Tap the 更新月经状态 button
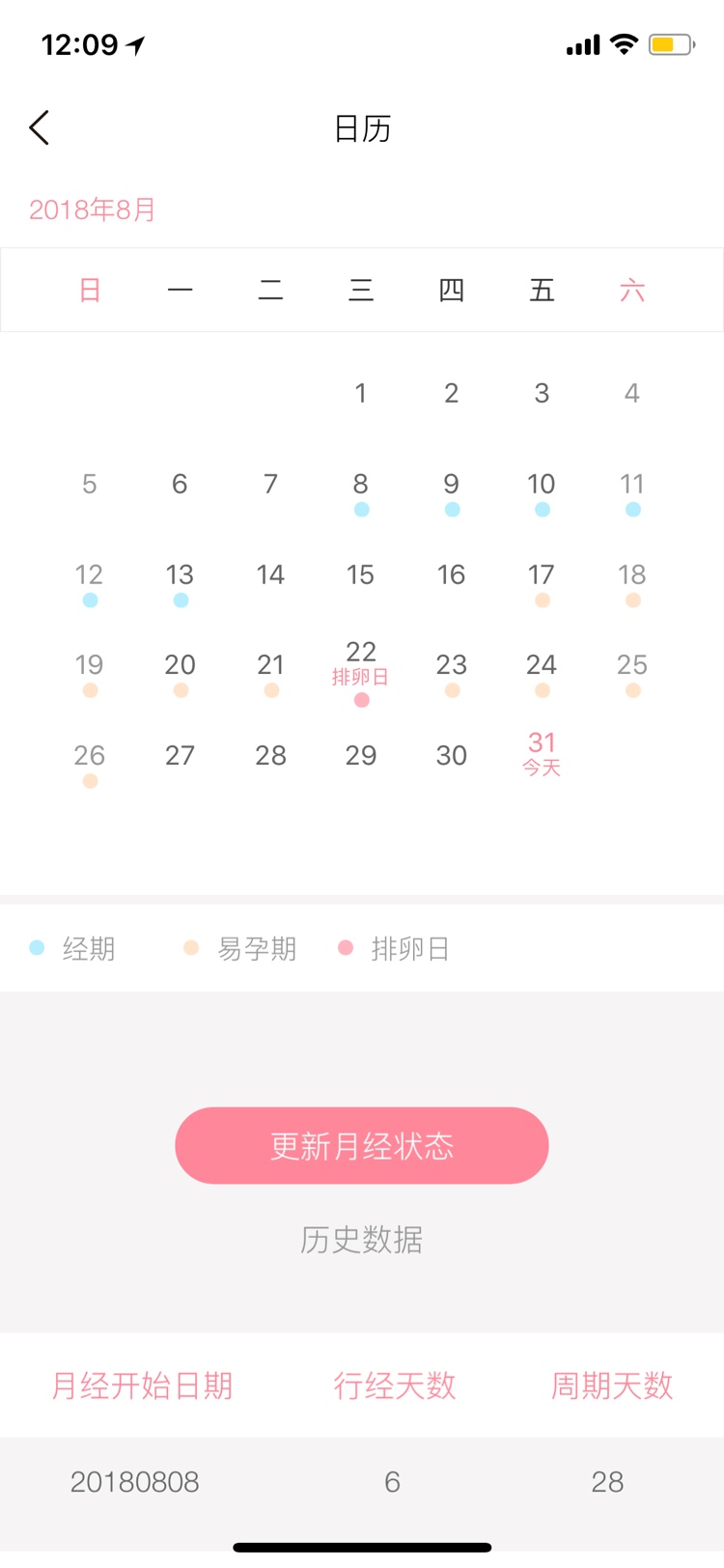This screenshot has width=724, height=1568. coord(362,1145)
